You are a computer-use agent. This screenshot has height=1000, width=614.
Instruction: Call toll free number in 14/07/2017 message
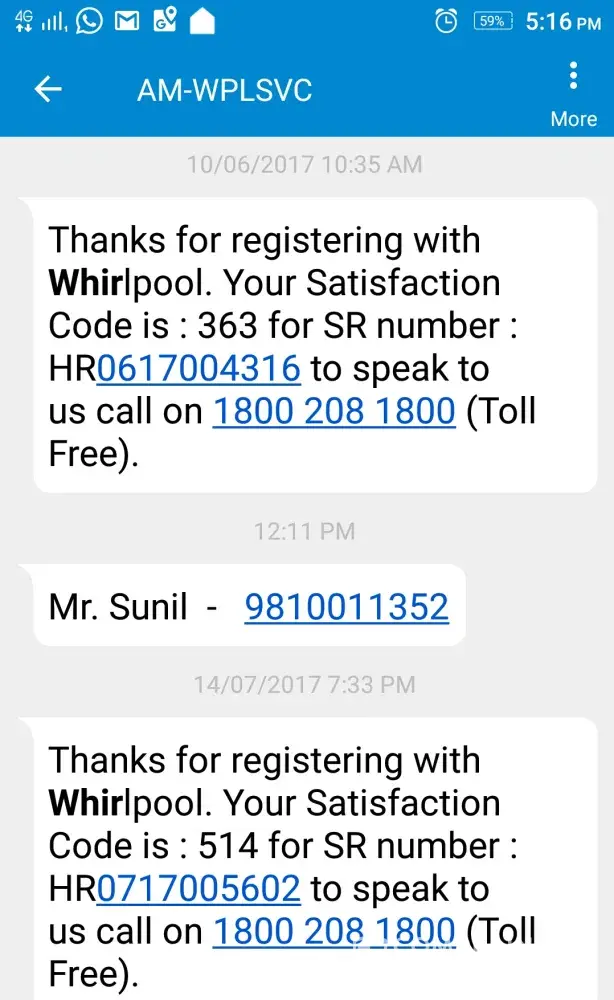(334, 932)
